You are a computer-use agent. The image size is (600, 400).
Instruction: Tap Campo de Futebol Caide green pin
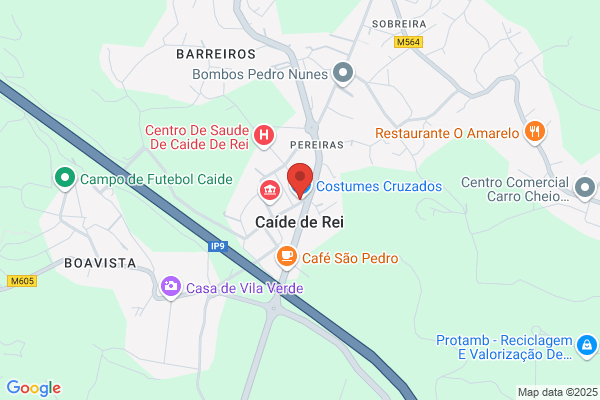65,178
